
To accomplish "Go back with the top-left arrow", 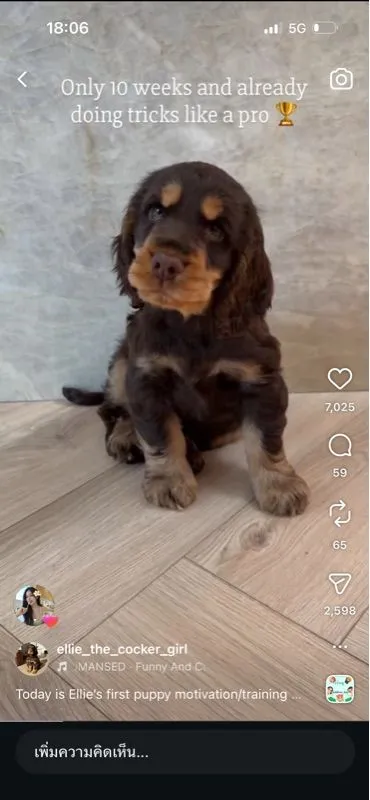I will 22,79.
